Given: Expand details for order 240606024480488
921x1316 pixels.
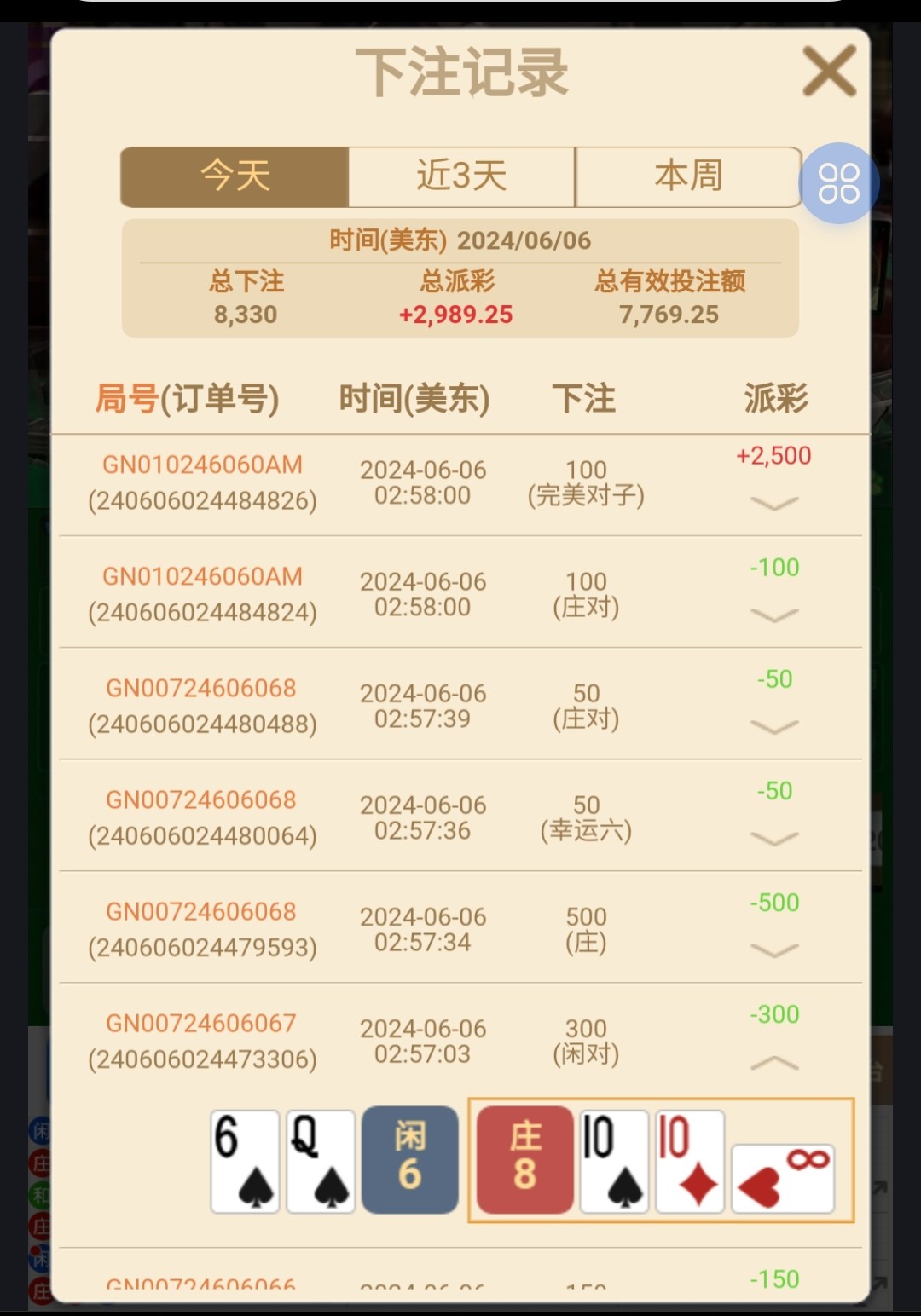Looking at the screenshot, I should [x=774, y=727].
